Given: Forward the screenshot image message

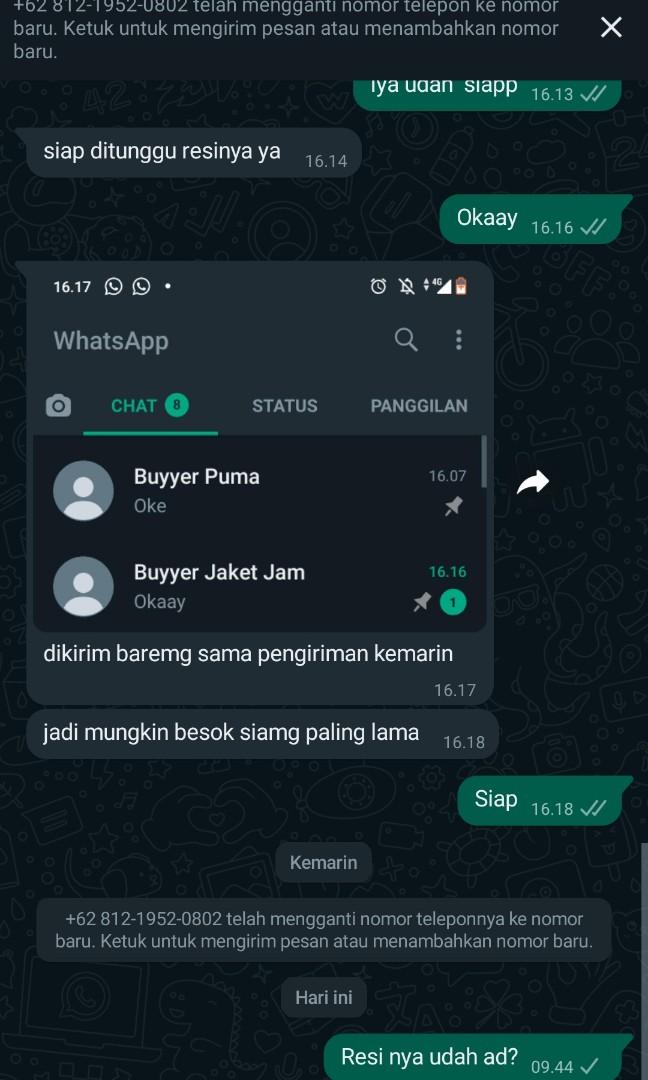Looking at the screenshot, I should tap(533, 483).
